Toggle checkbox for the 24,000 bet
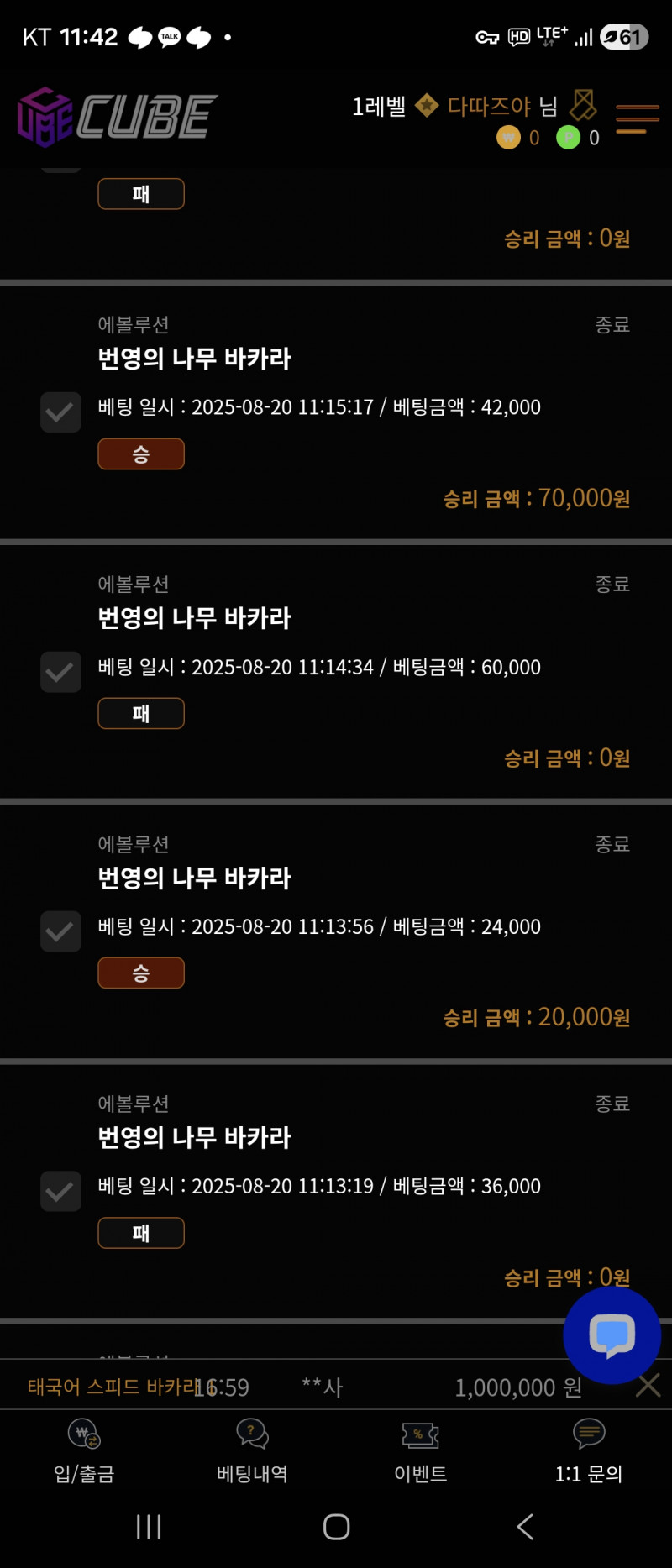The width and height of the screenshot is (672, 1568). (61, 931)
